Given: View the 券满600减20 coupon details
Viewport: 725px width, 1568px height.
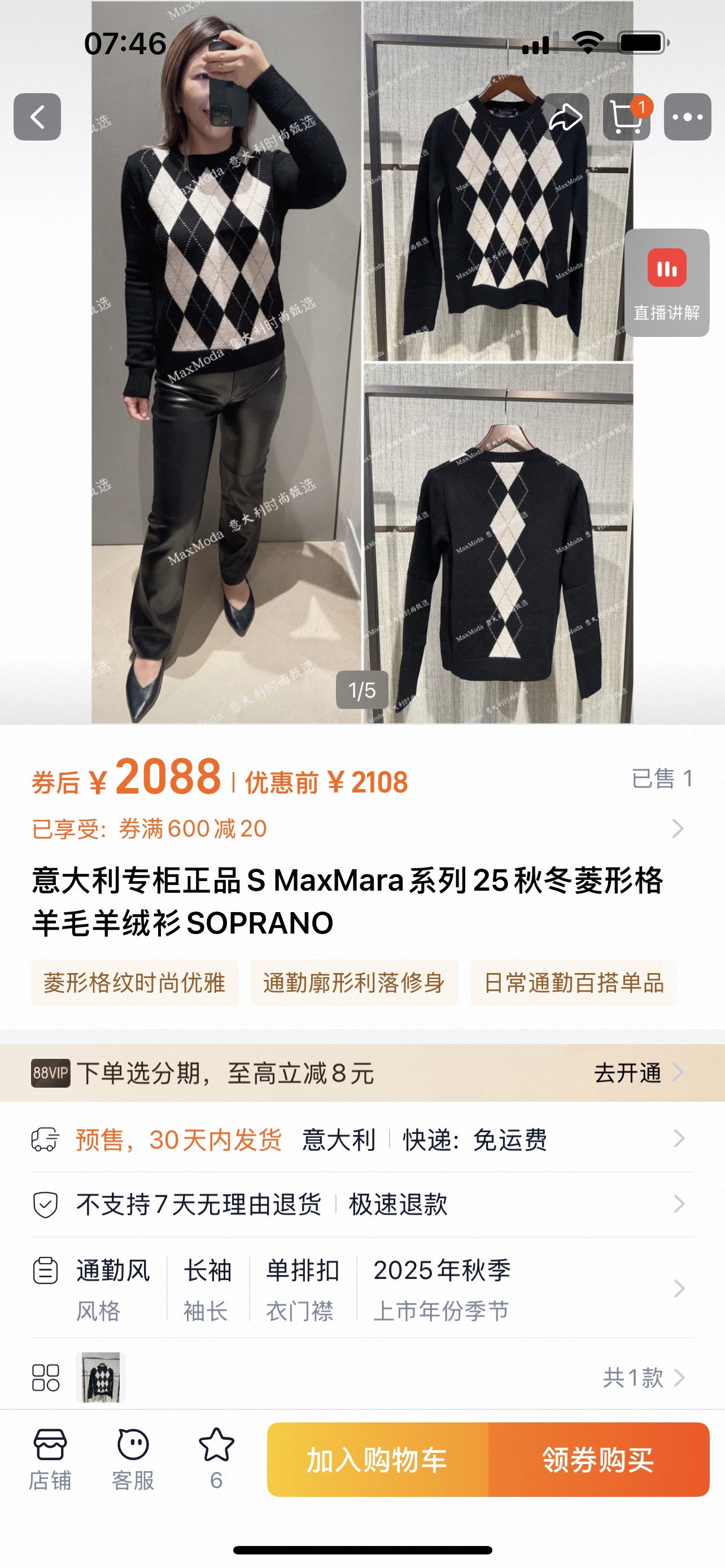Looking at the screenshot, I should pyautogui.click(x=359, y=829).
